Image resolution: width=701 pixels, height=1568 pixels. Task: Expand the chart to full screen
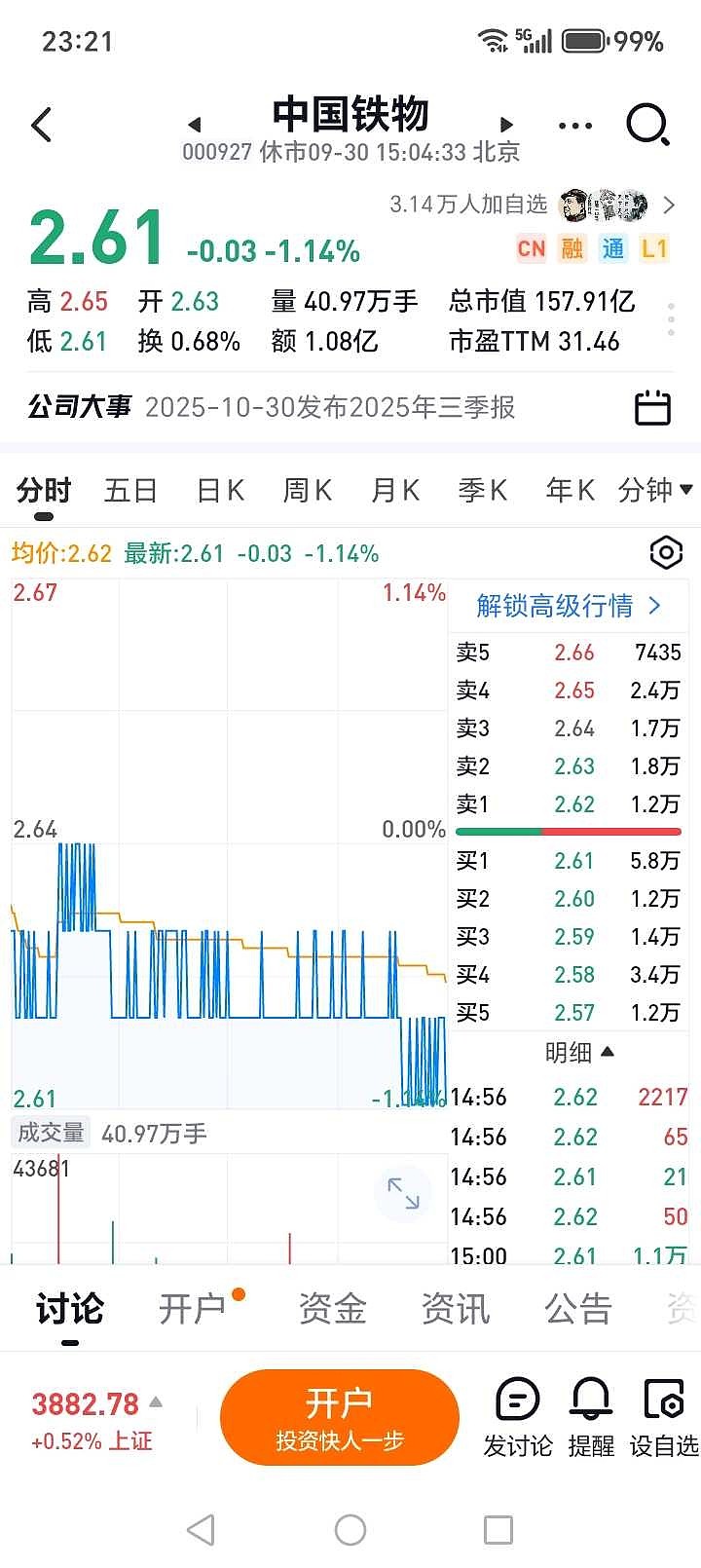403,1193
